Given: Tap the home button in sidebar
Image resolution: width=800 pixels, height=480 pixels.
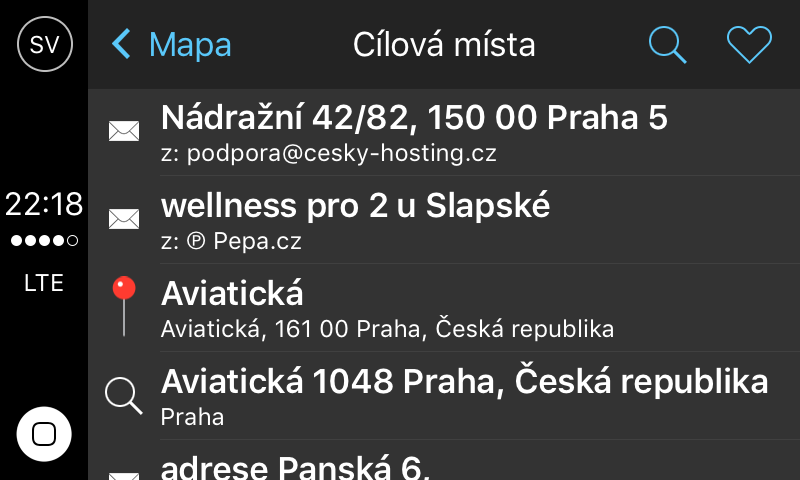Looking at the screenshot, I should [44, 434].
